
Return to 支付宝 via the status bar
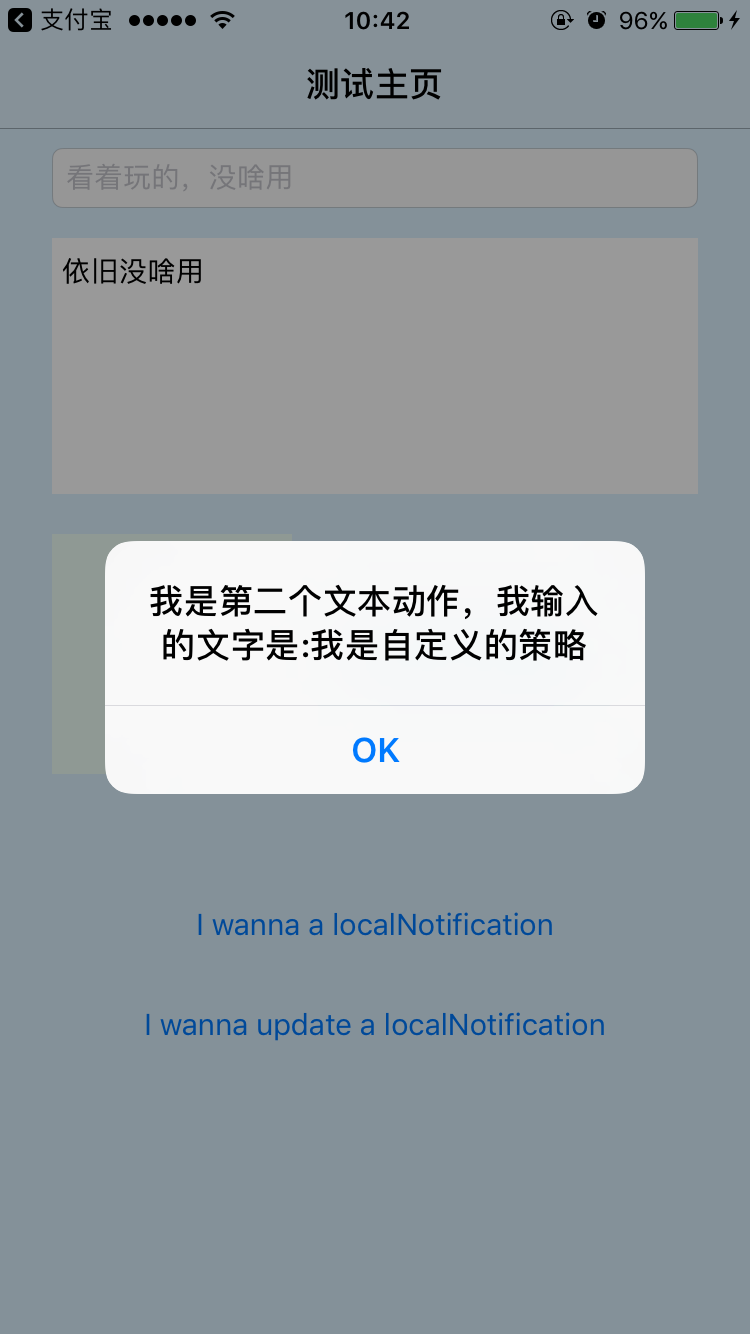[60, 20]
